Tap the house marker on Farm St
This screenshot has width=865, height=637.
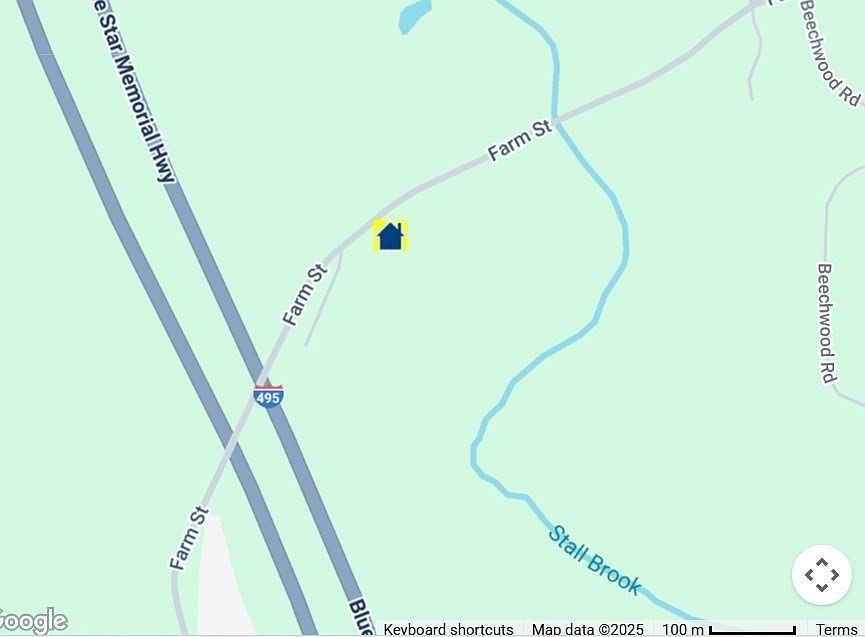(390, 236)
